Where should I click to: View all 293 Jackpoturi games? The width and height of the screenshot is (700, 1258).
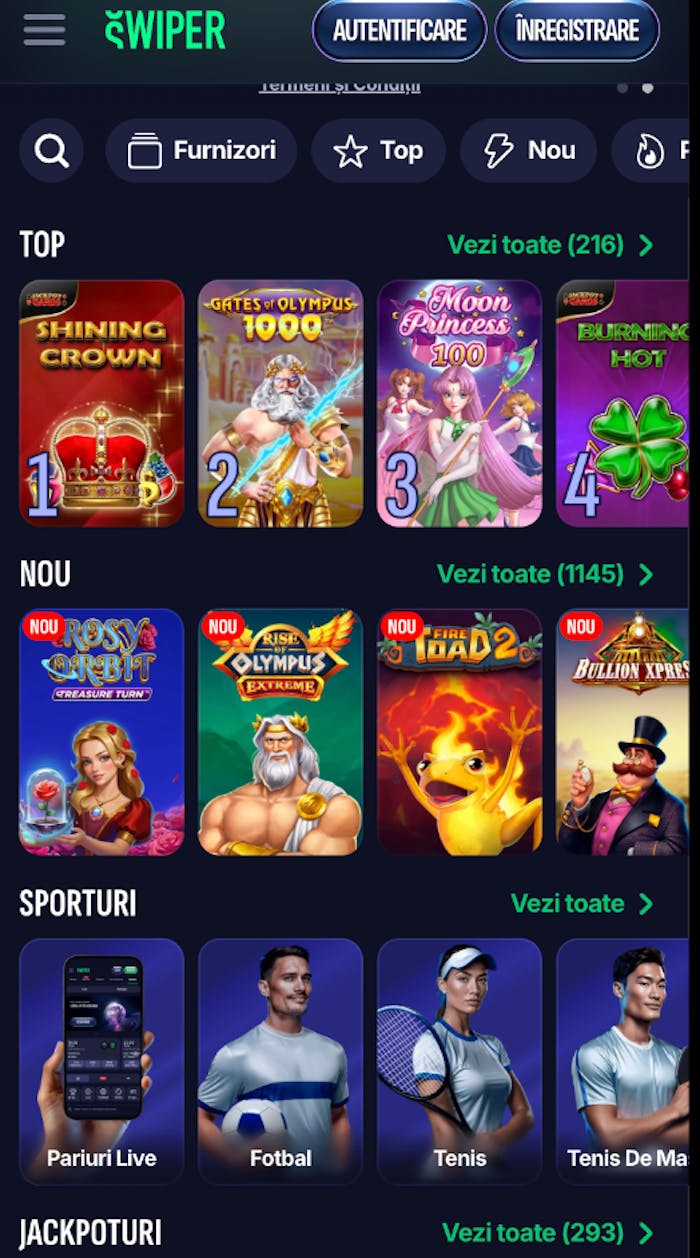(x=547, y=1232)
